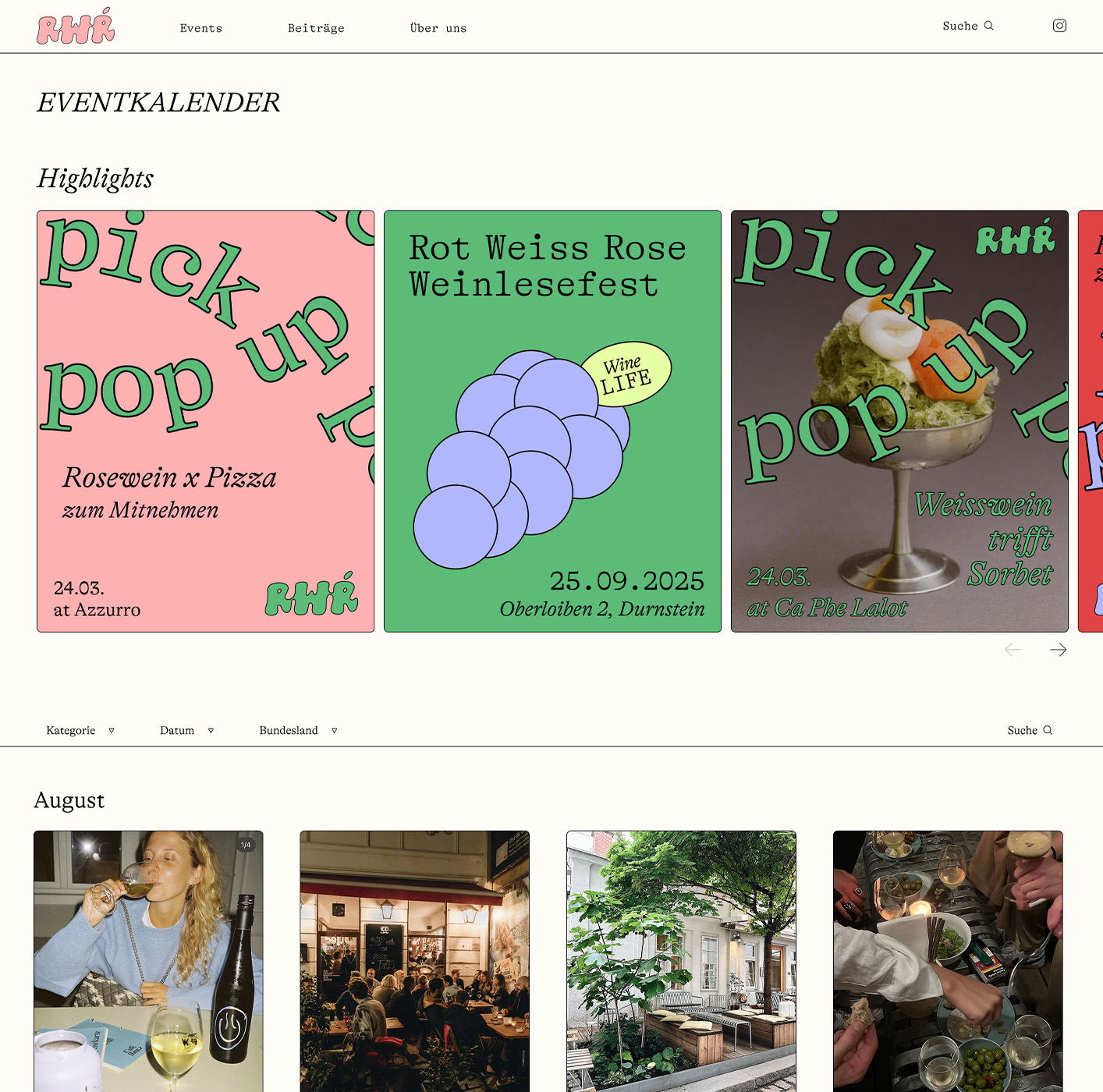Open the Rosewein x Pizza event card
Screen dimensions: 1103x1092
[206, 421]
